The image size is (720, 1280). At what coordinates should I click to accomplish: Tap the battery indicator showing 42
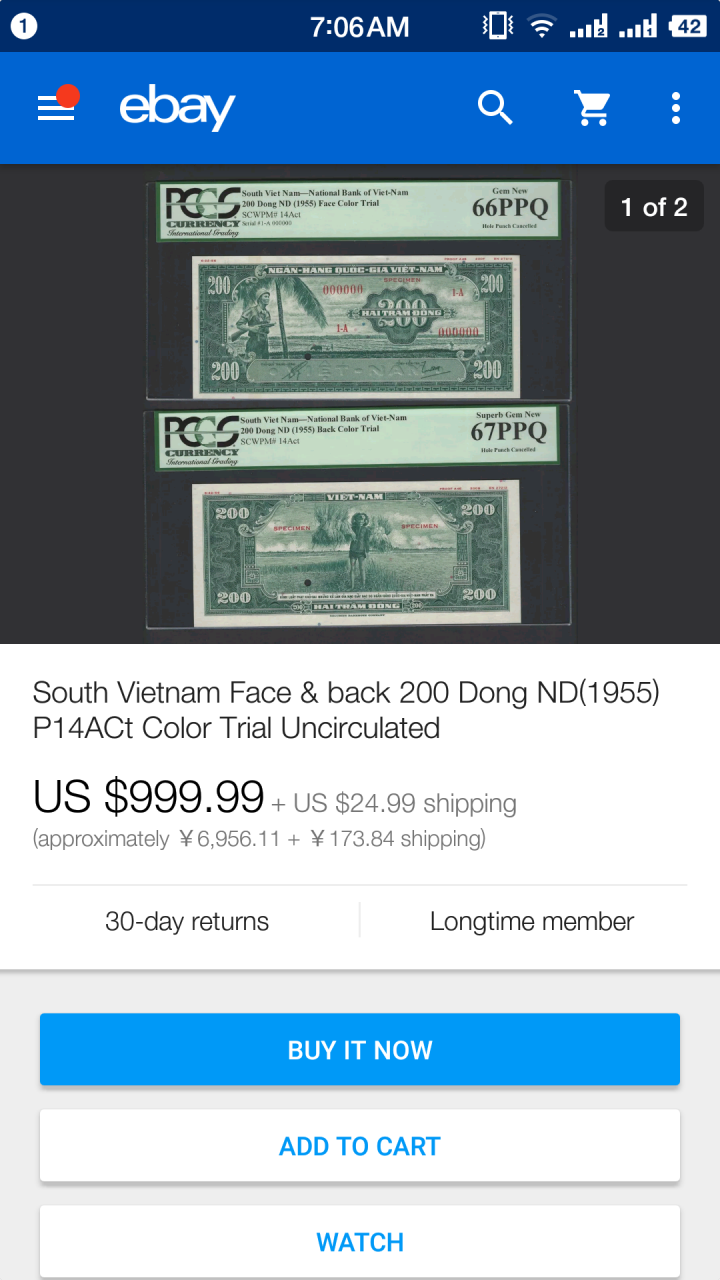(x=689, y=26)
